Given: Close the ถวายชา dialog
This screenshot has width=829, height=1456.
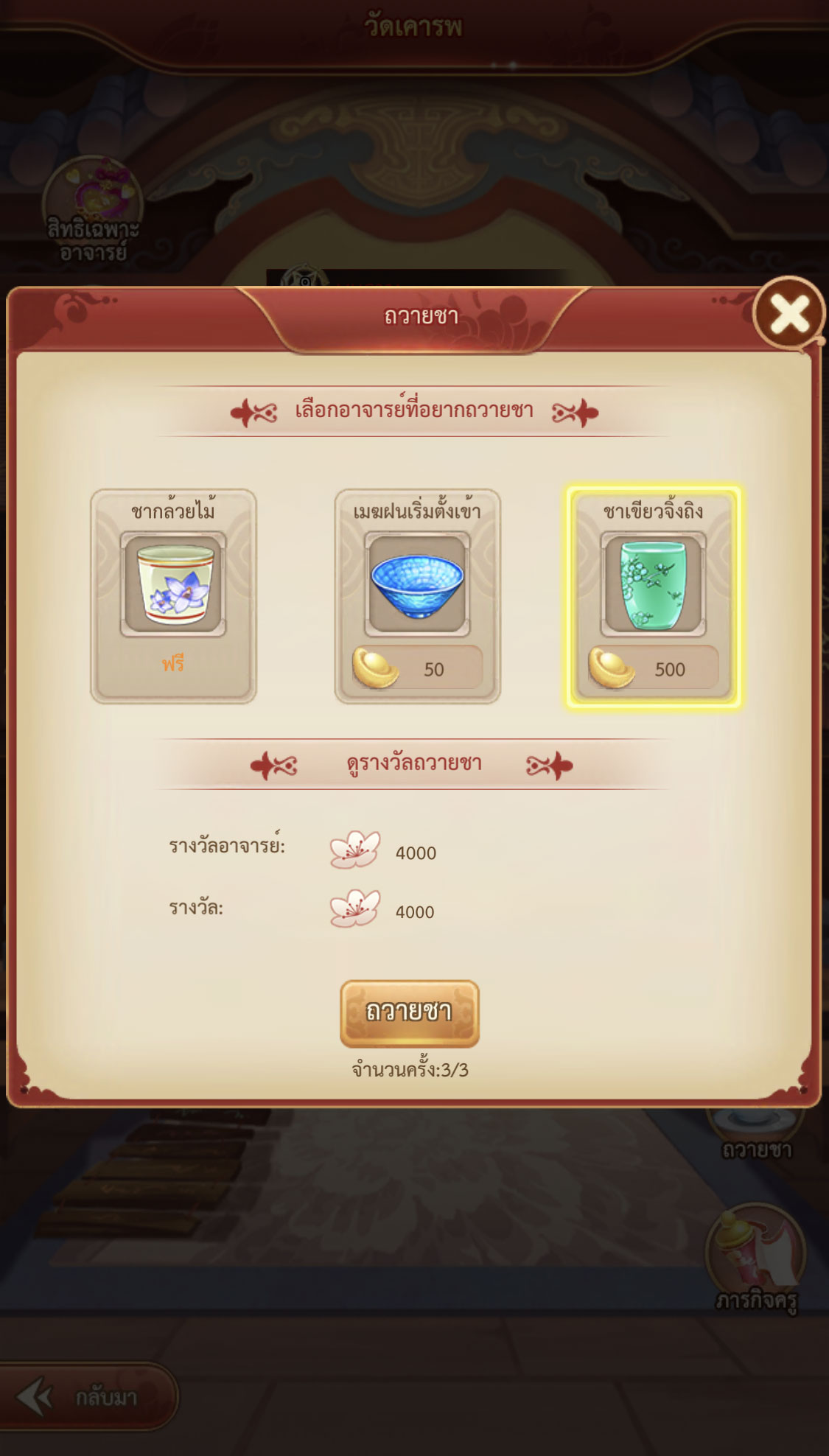Looking at the screenshot, I should tap(789, 314).
